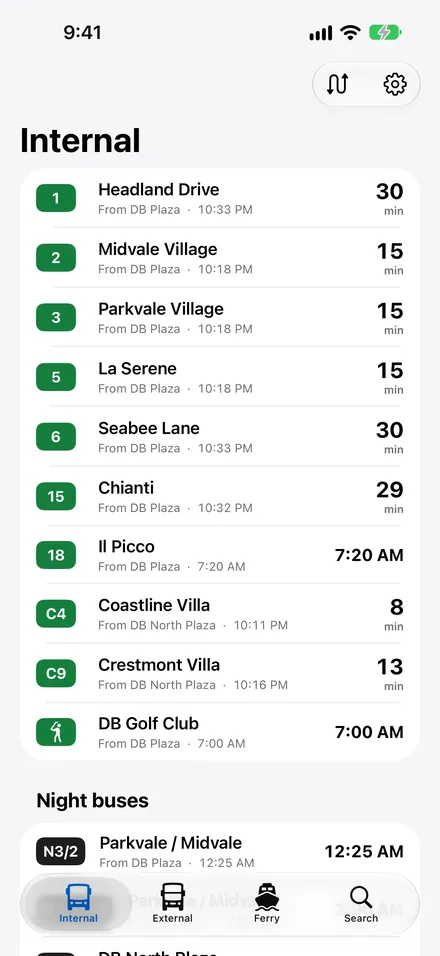Go to the Ferry tab
This screenshot has width=440, height=956.
[x=267, y=903]
